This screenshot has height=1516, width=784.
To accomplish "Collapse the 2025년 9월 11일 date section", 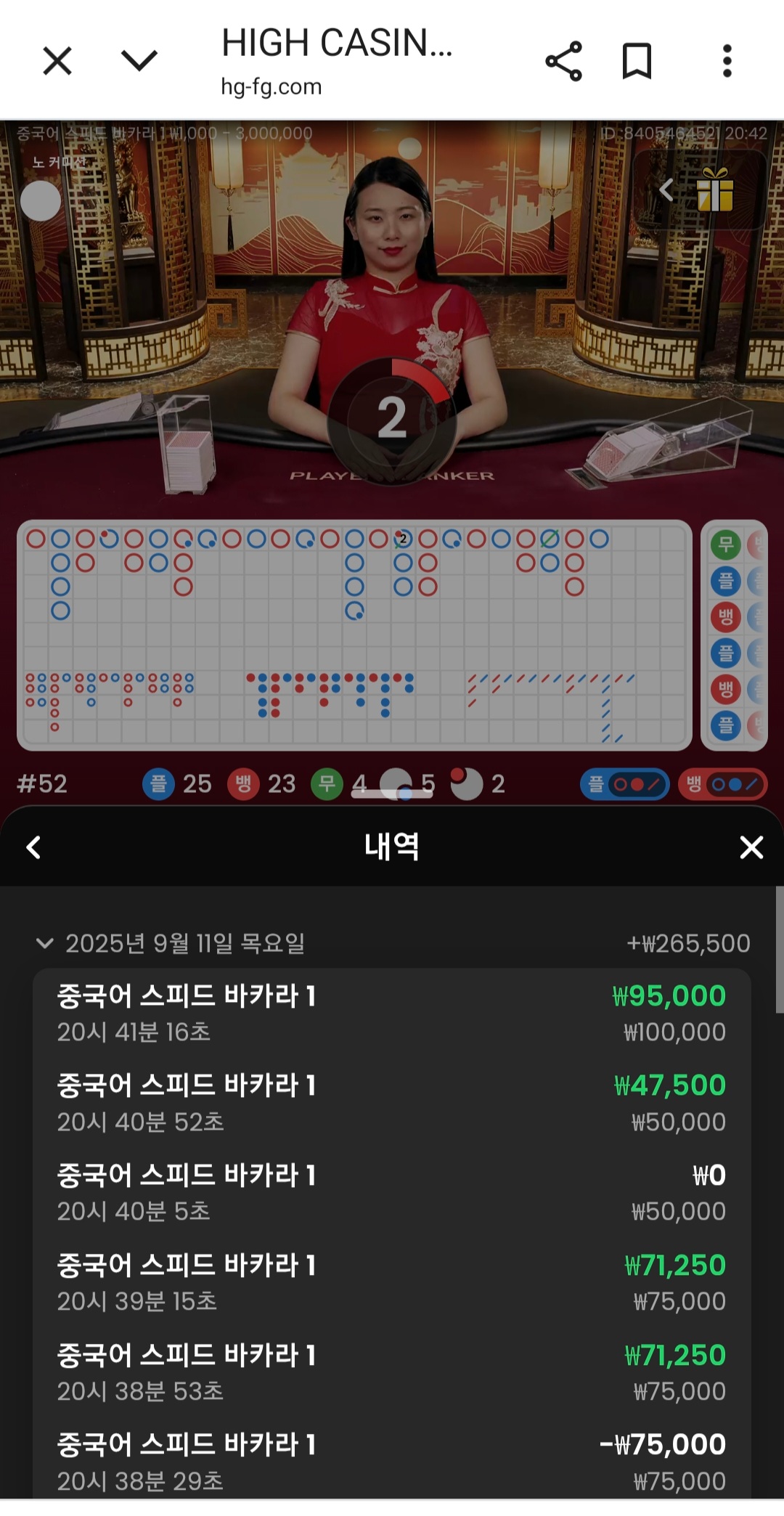I will click(44, 943).
